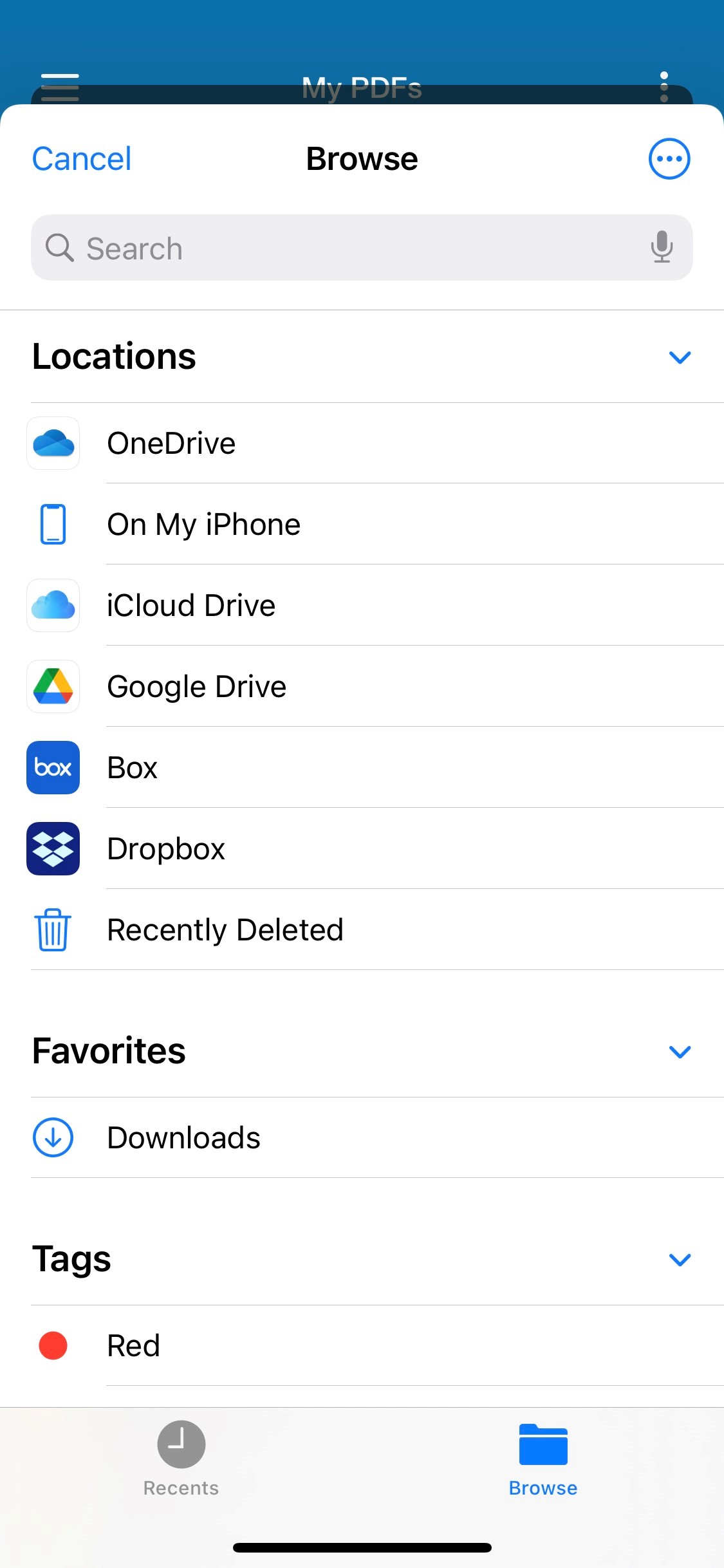
Task: Collapse the Tags section
Action: (680, 1260)
